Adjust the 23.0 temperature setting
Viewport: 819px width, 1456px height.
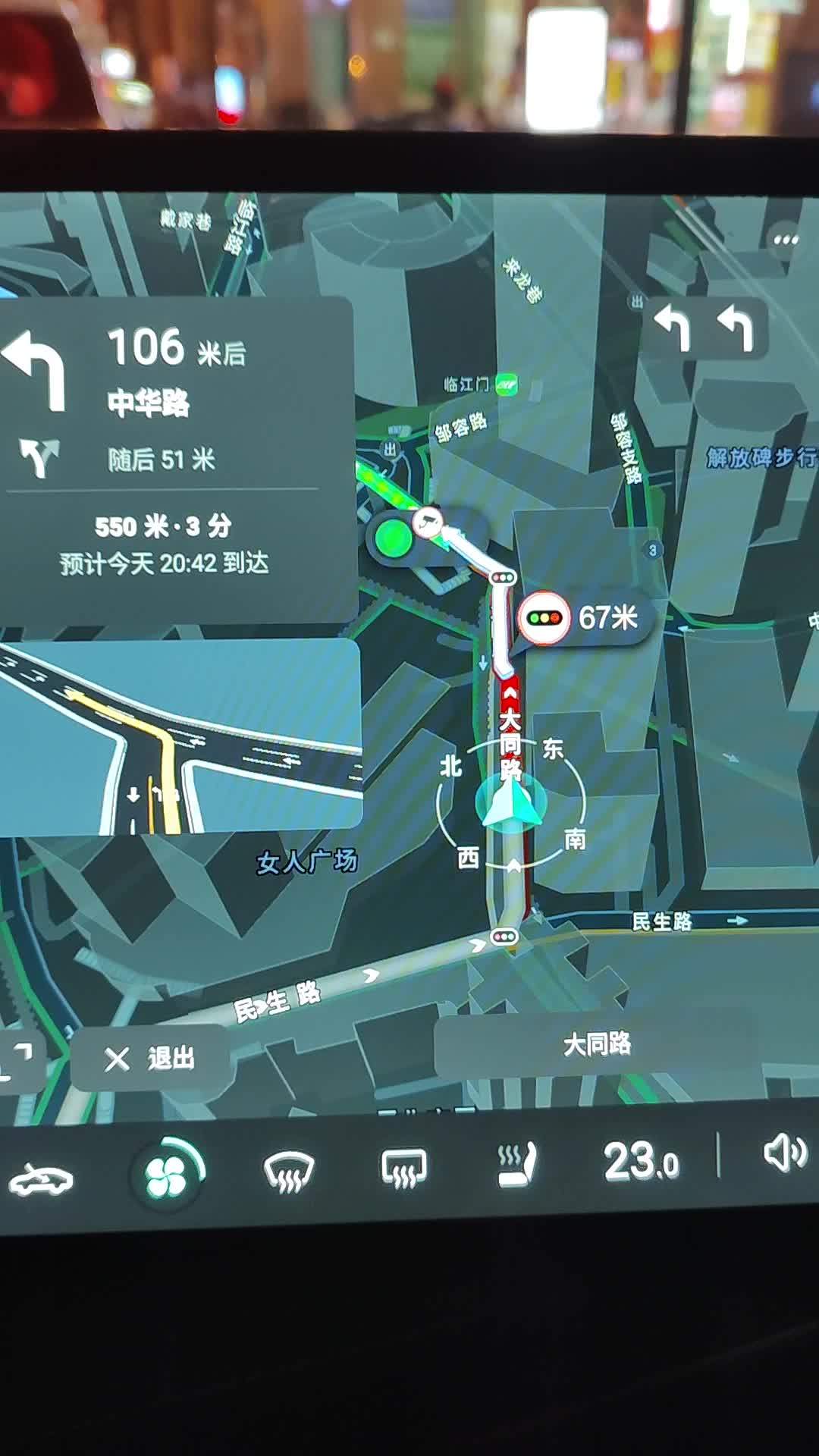coord(641,1162)
